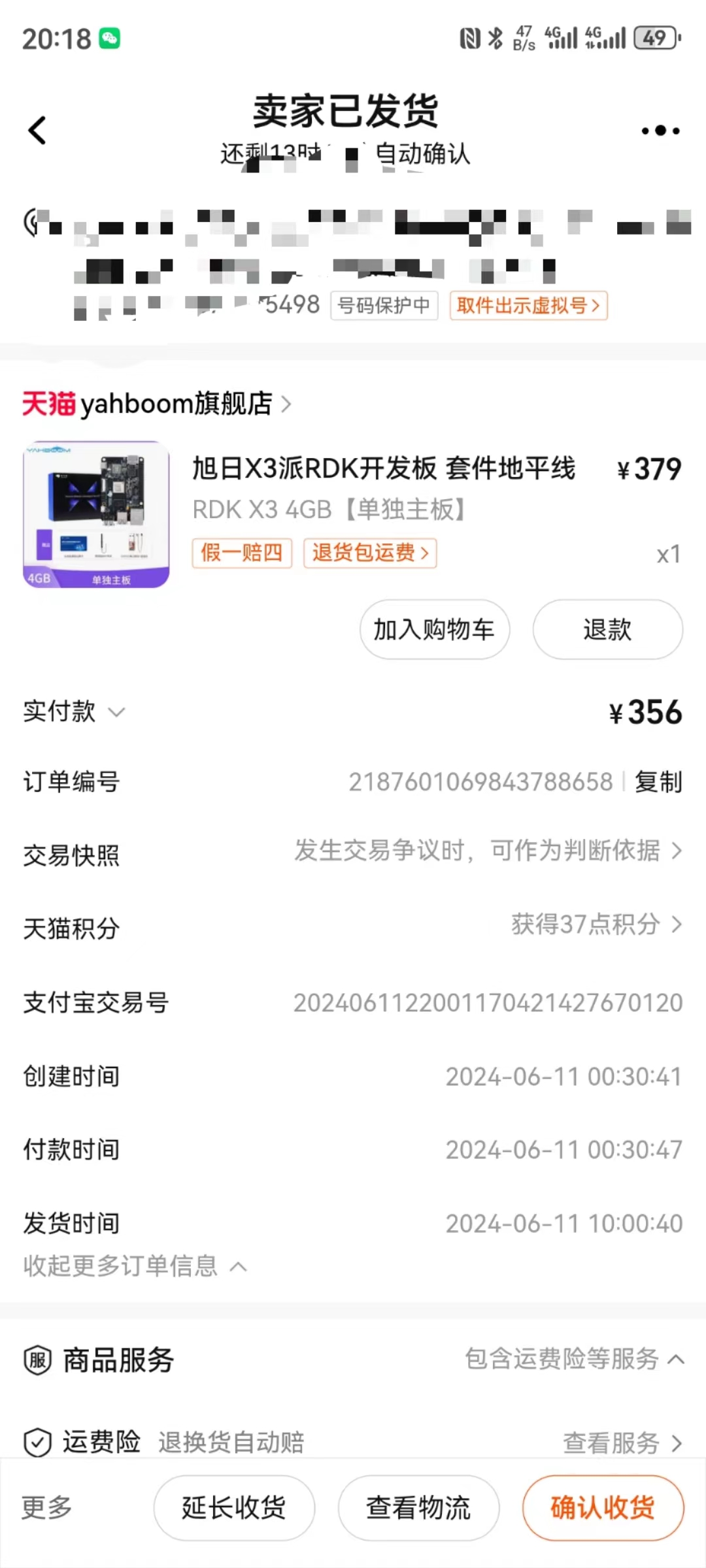
Task: Collapse with 收起更多订单信息
Action: tap(135, 1266)
